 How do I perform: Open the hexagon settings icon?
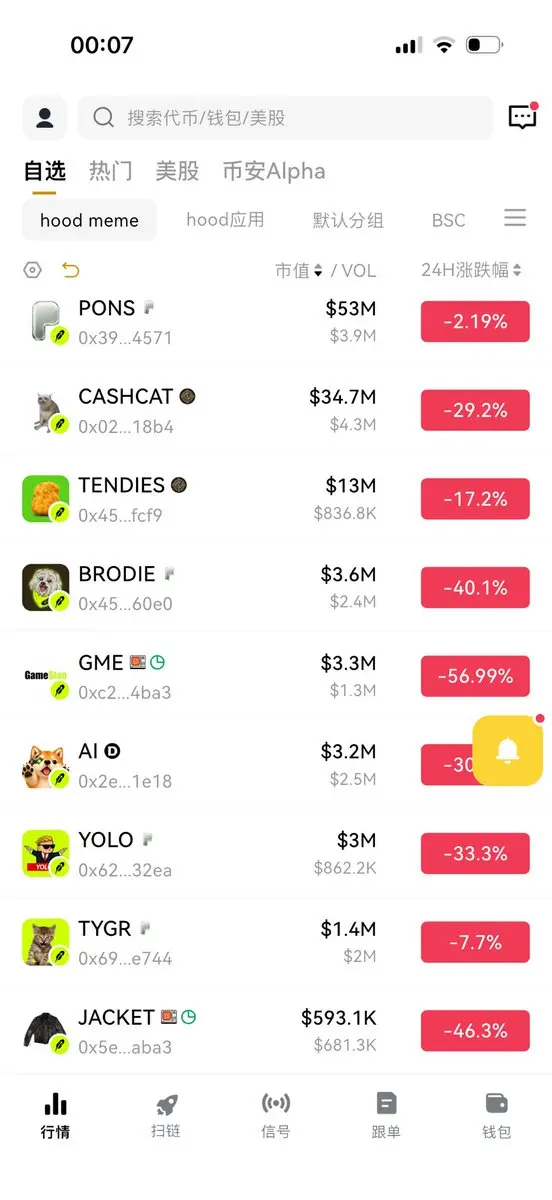click(x=32, y=270)
